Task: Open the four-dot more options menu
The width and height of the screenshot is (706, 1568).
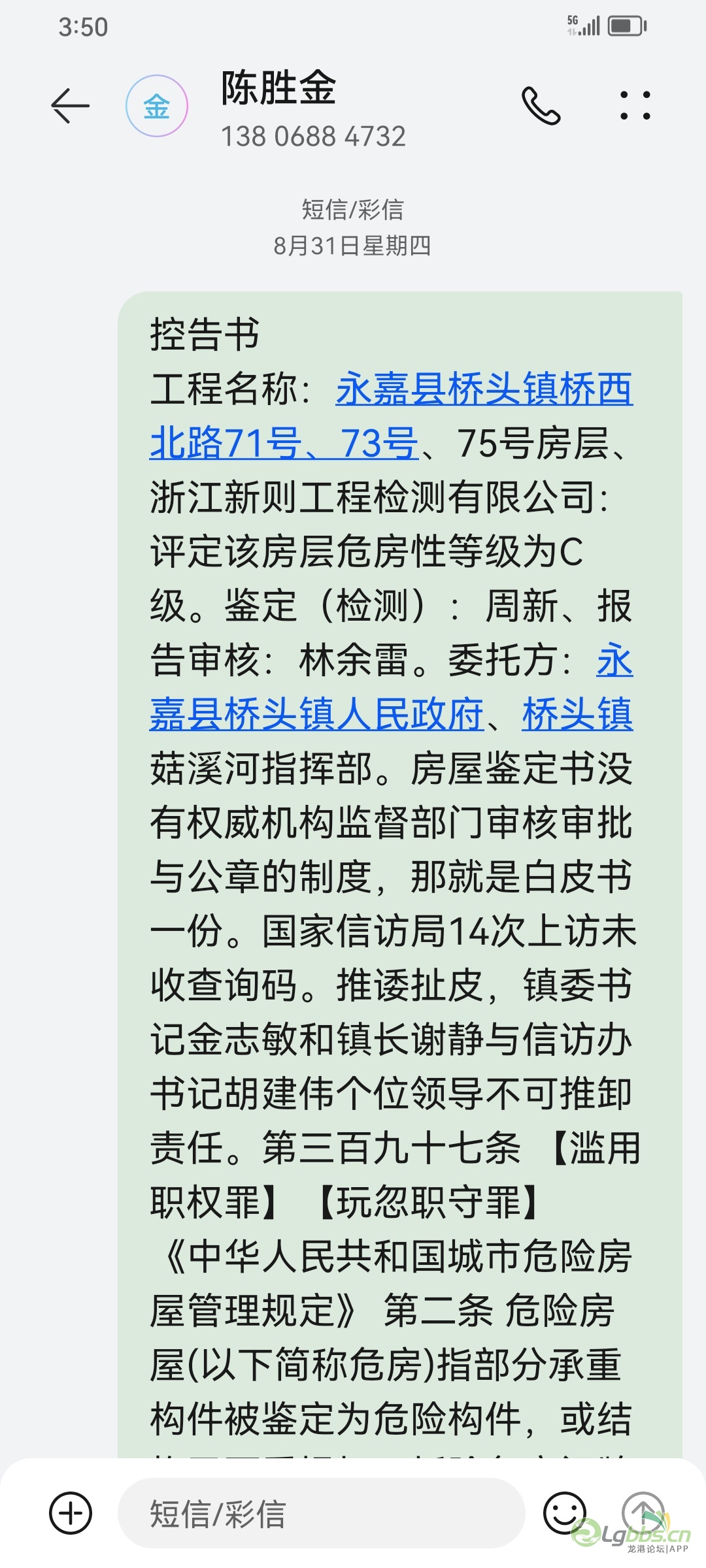Action: (635, 106)
